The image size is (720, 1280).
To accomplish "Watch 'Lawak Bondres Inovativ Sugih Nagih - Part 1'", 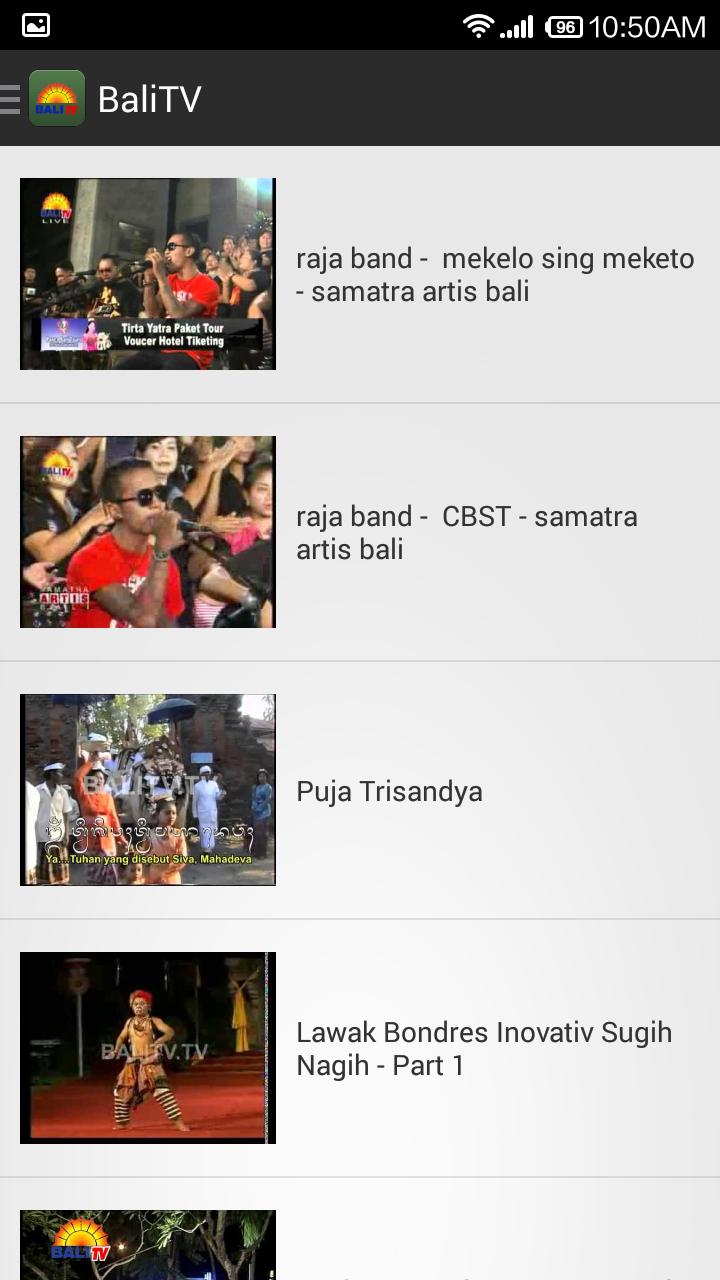I will (x=483, y=1047).
